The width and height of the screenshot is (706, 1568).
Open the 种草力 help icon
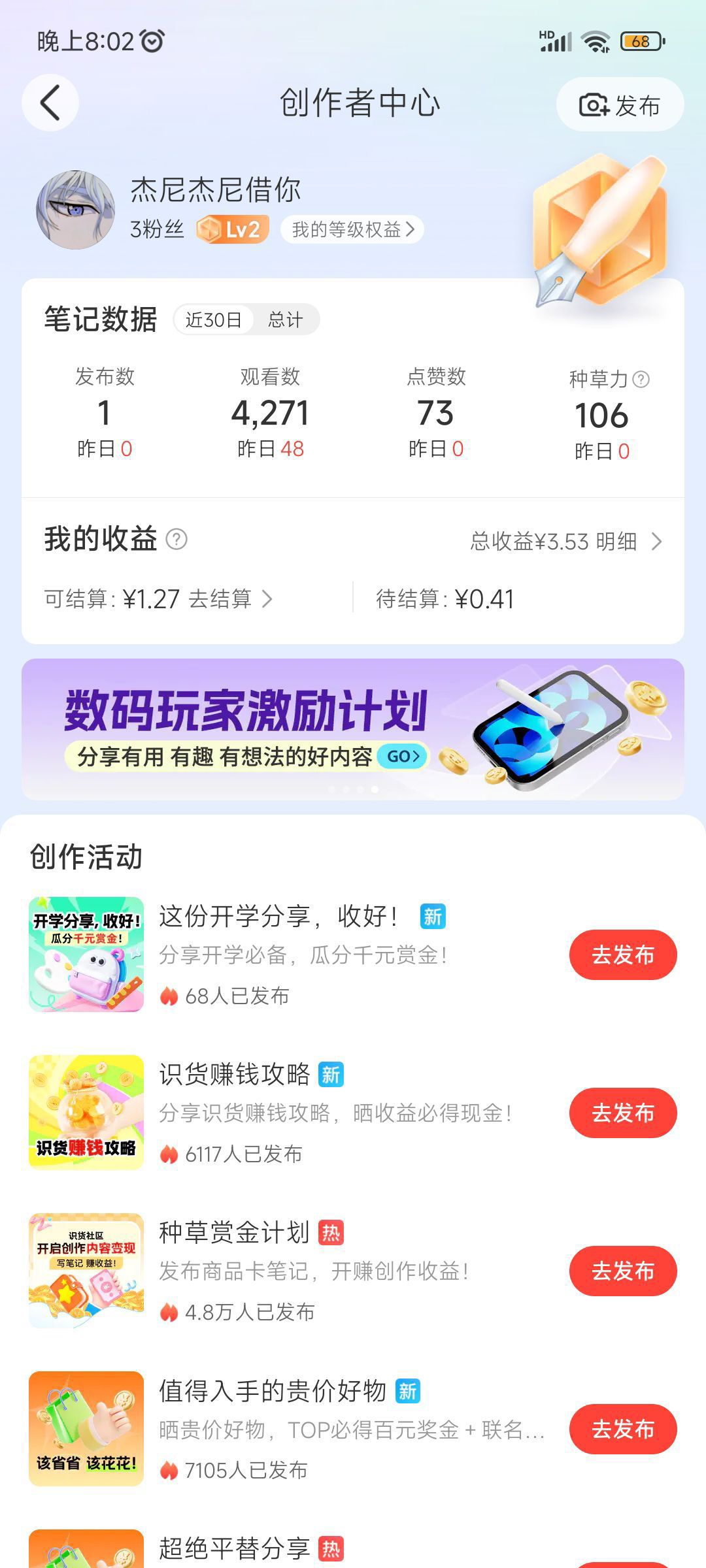pos(641,379)
